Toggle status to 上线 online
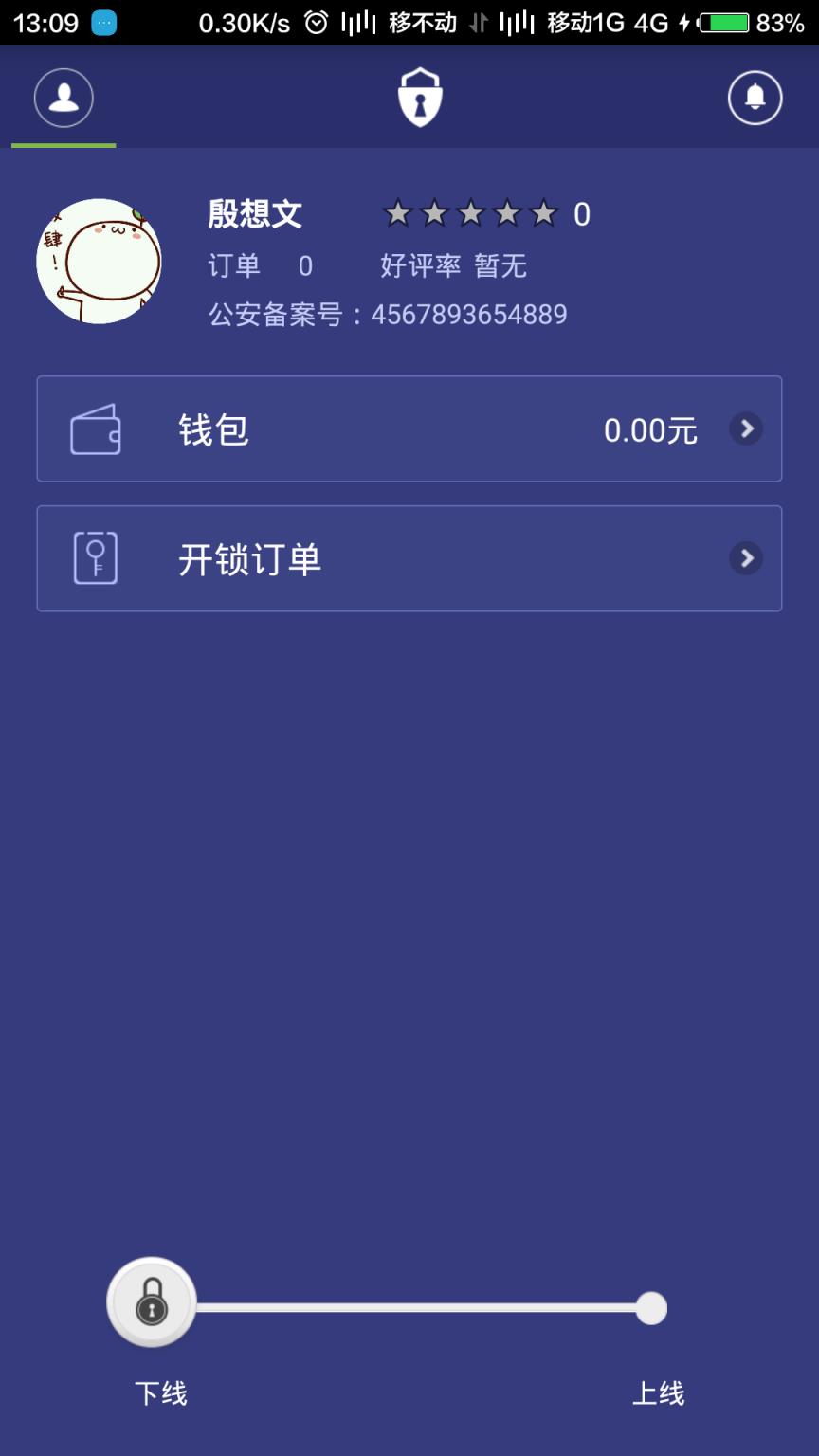Image resolution: width=819 pixels, height=1456 pixels. coord(651,1305)
